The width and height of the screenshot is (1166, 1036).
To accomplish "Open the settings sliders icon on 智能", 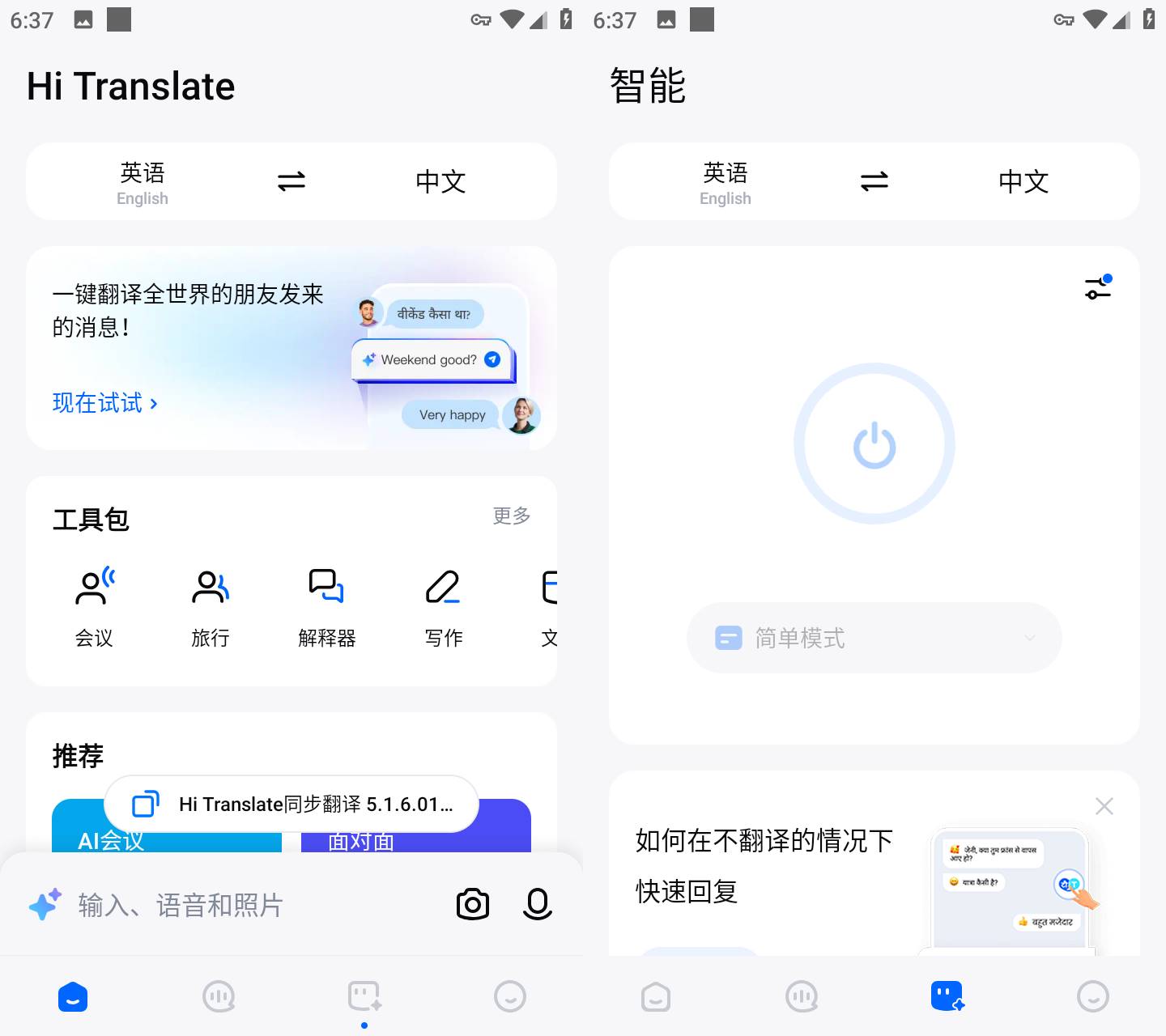I will pyautogui.click(x=1098, y=287).
